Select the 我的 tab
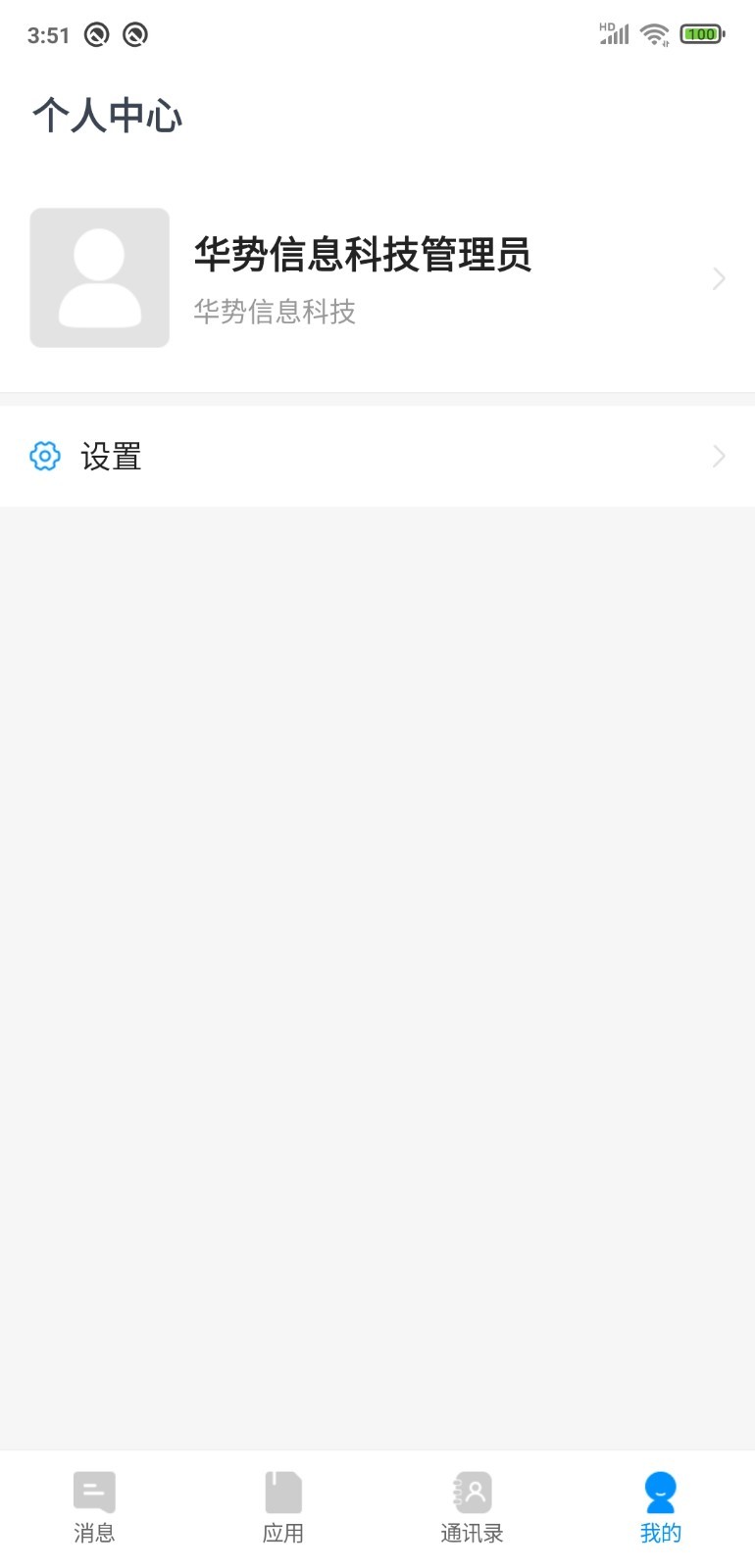755x1568 pixels. tap(661, 1508)
